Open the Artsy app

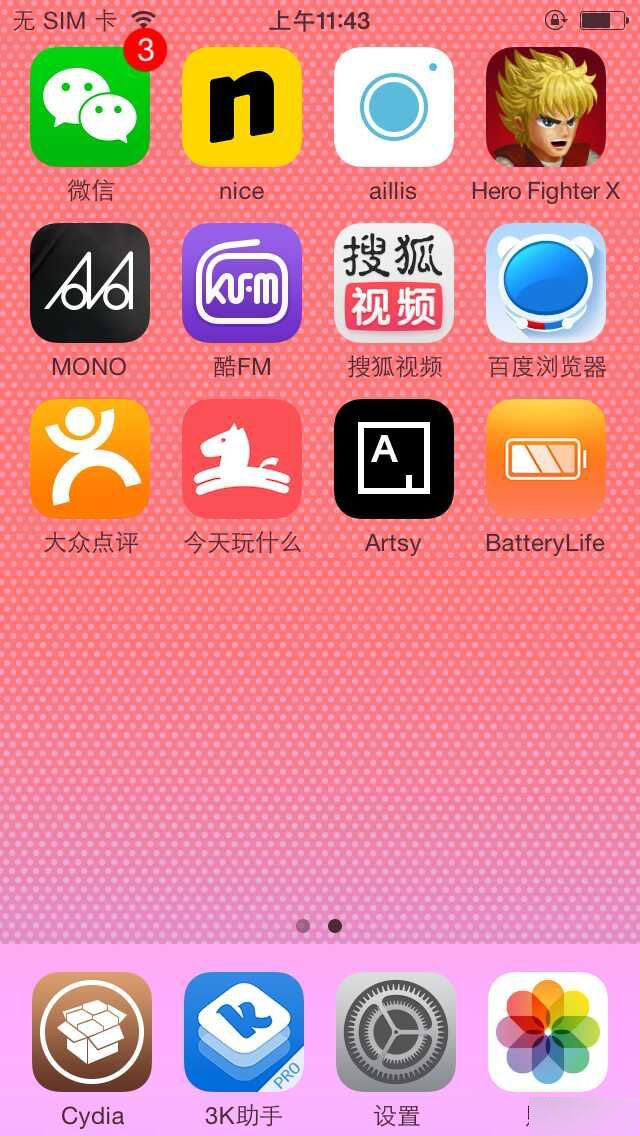tap(394, 459)
